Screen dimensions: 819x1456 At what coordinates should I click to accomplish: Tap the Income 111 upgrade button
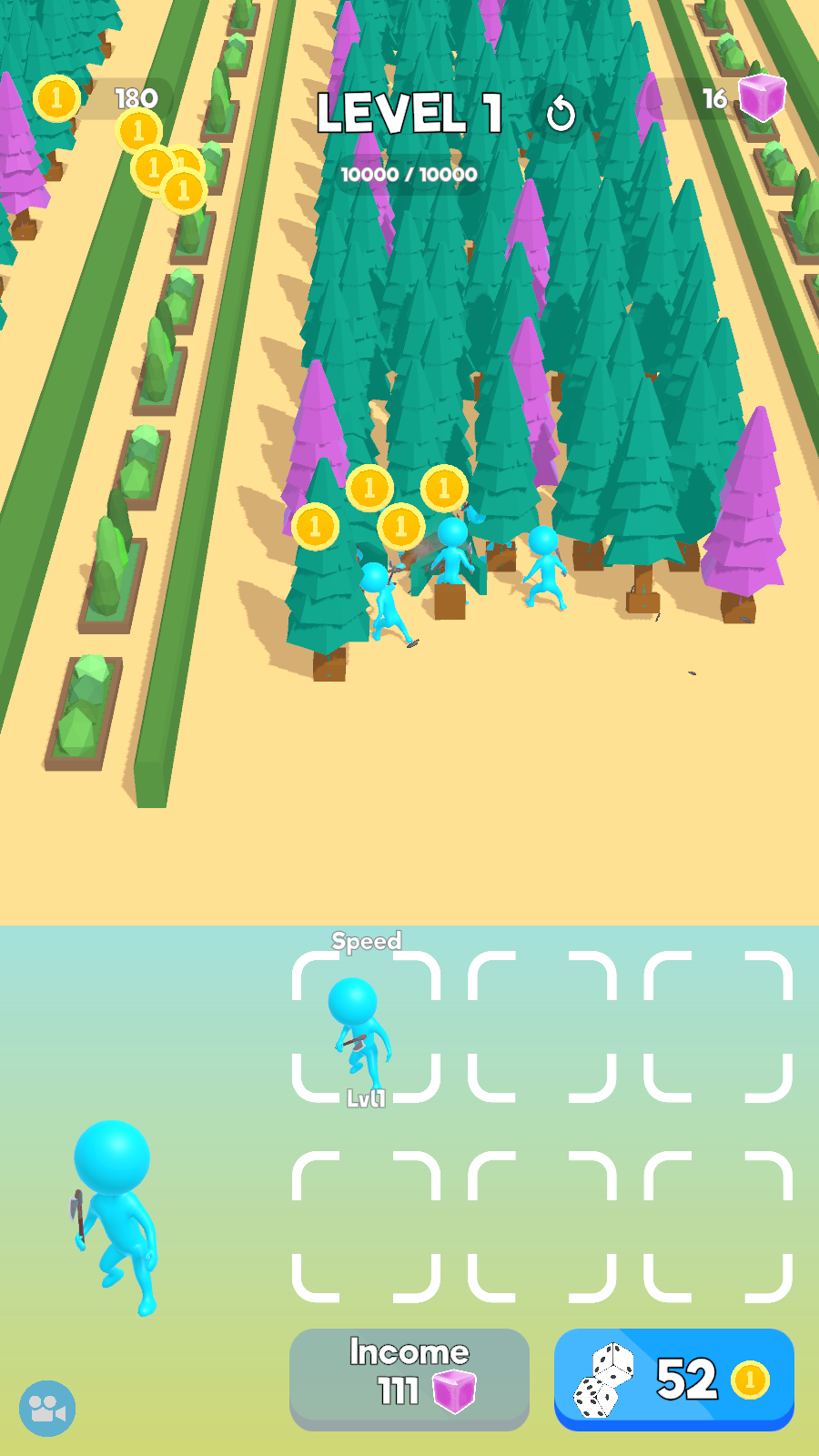(409, 1378)
